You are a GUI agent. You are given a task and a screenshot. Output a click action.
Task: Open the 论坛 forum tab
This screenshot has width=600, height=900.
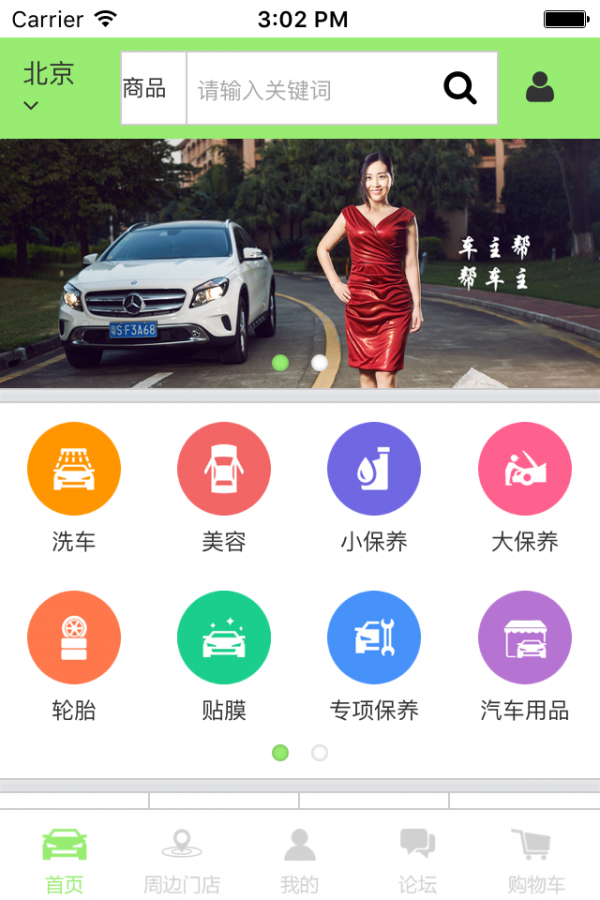pos(417,858)
